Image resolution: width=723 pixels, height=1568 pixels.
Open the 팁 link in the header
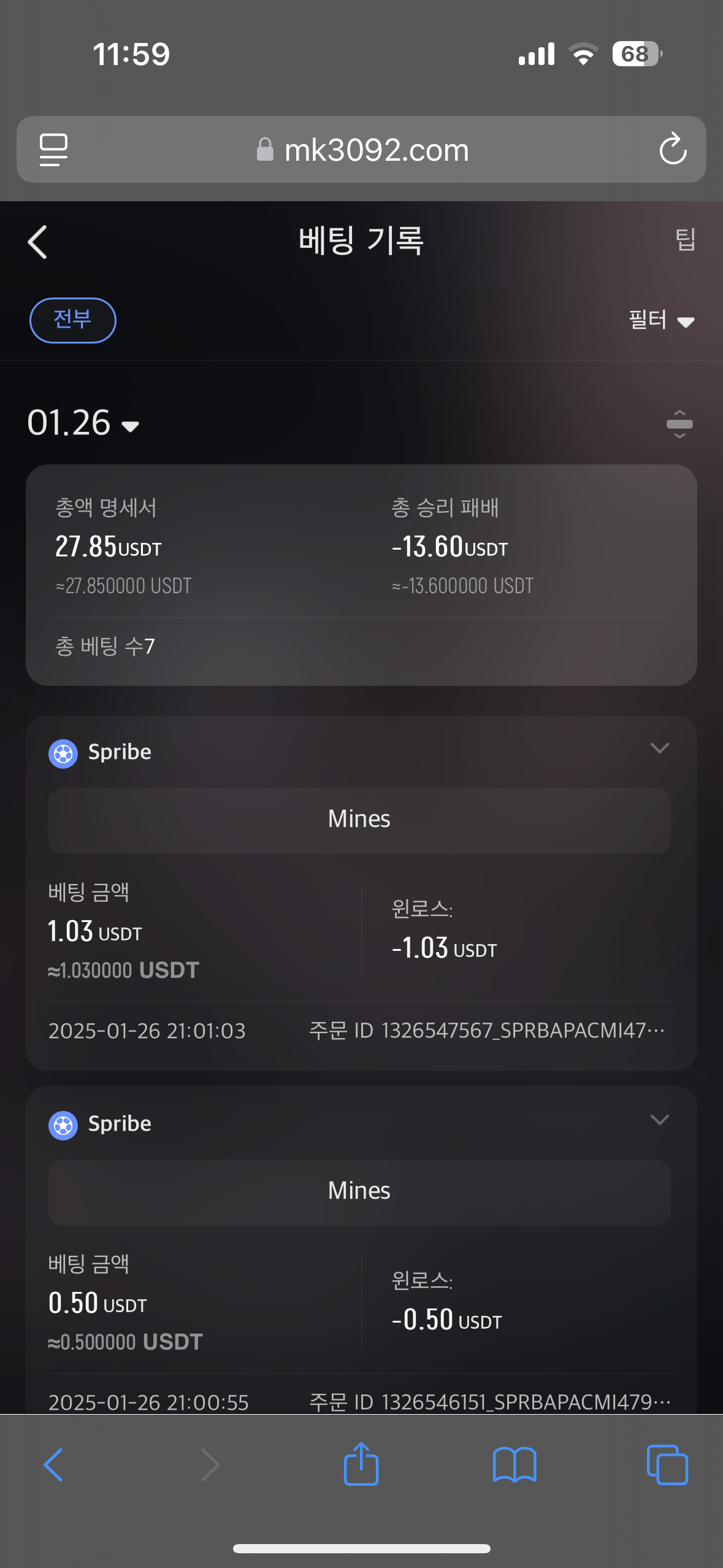tap(686, 239)
